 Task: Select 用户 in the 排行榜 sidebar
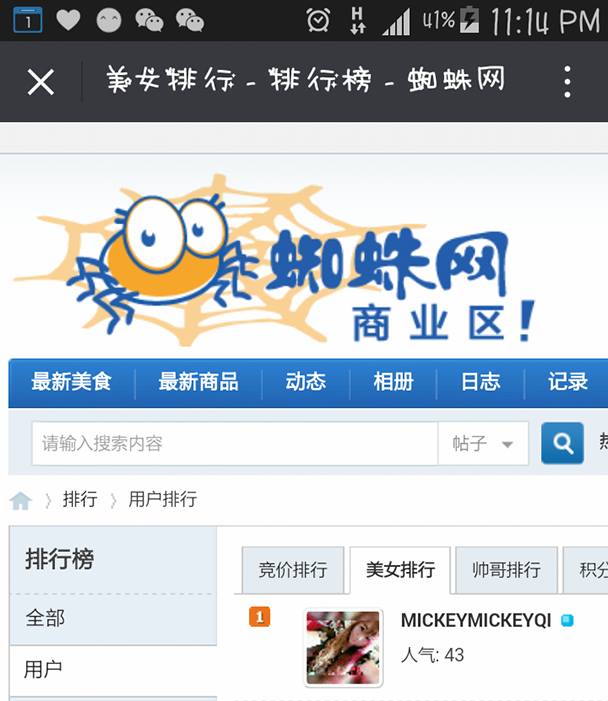point(43,669)
